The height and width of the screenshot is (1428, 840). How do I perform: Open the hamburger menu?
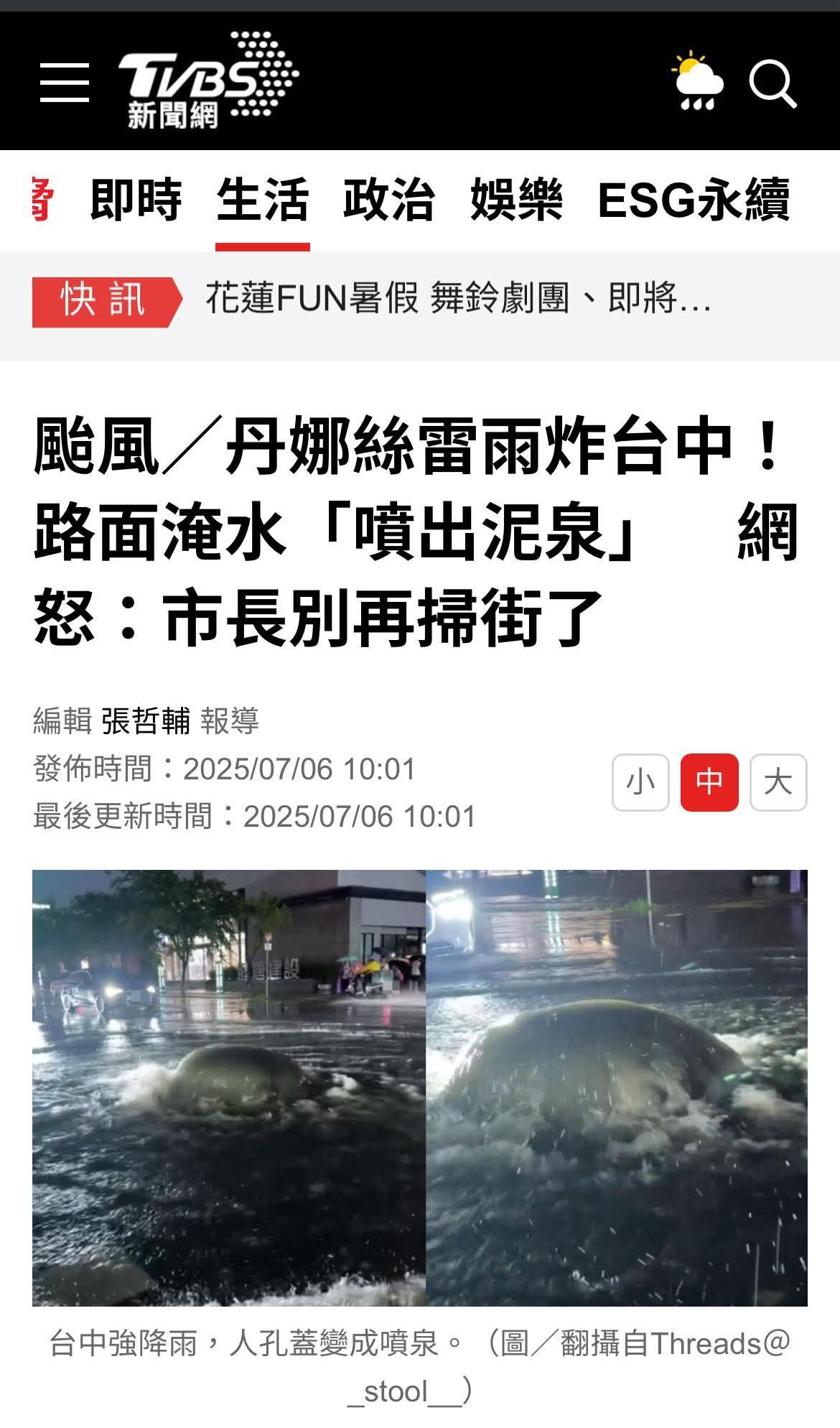(65, 82)
